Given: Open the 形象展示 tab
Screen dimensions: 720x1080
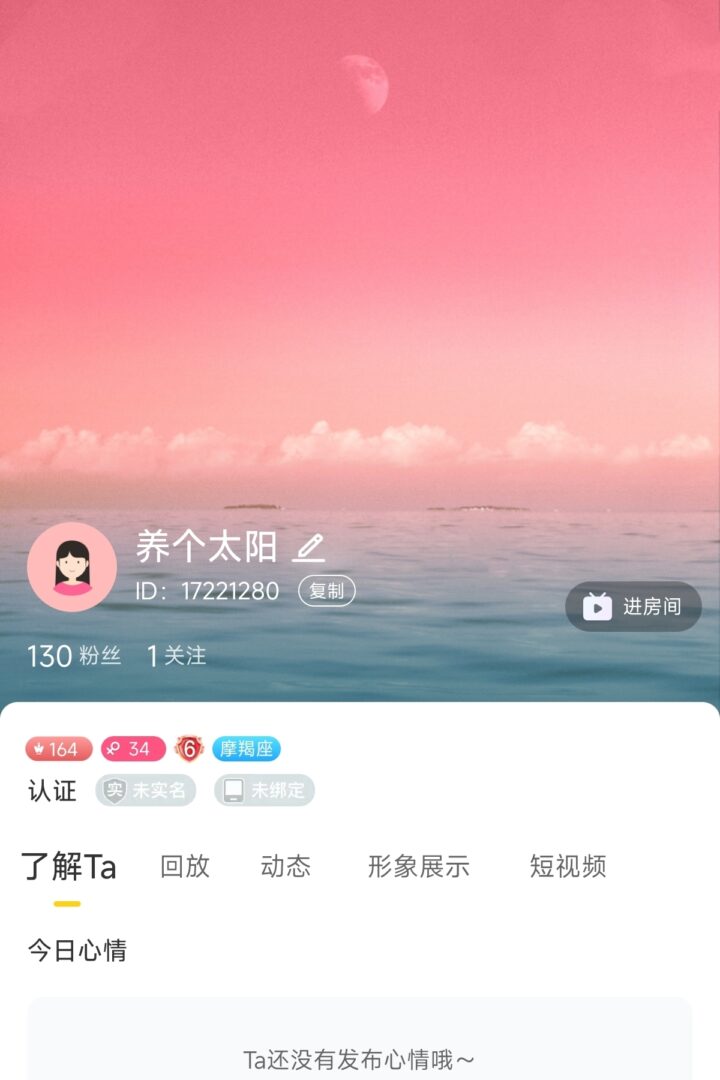Looking at the screenshot, I should (x=419, y=866).
